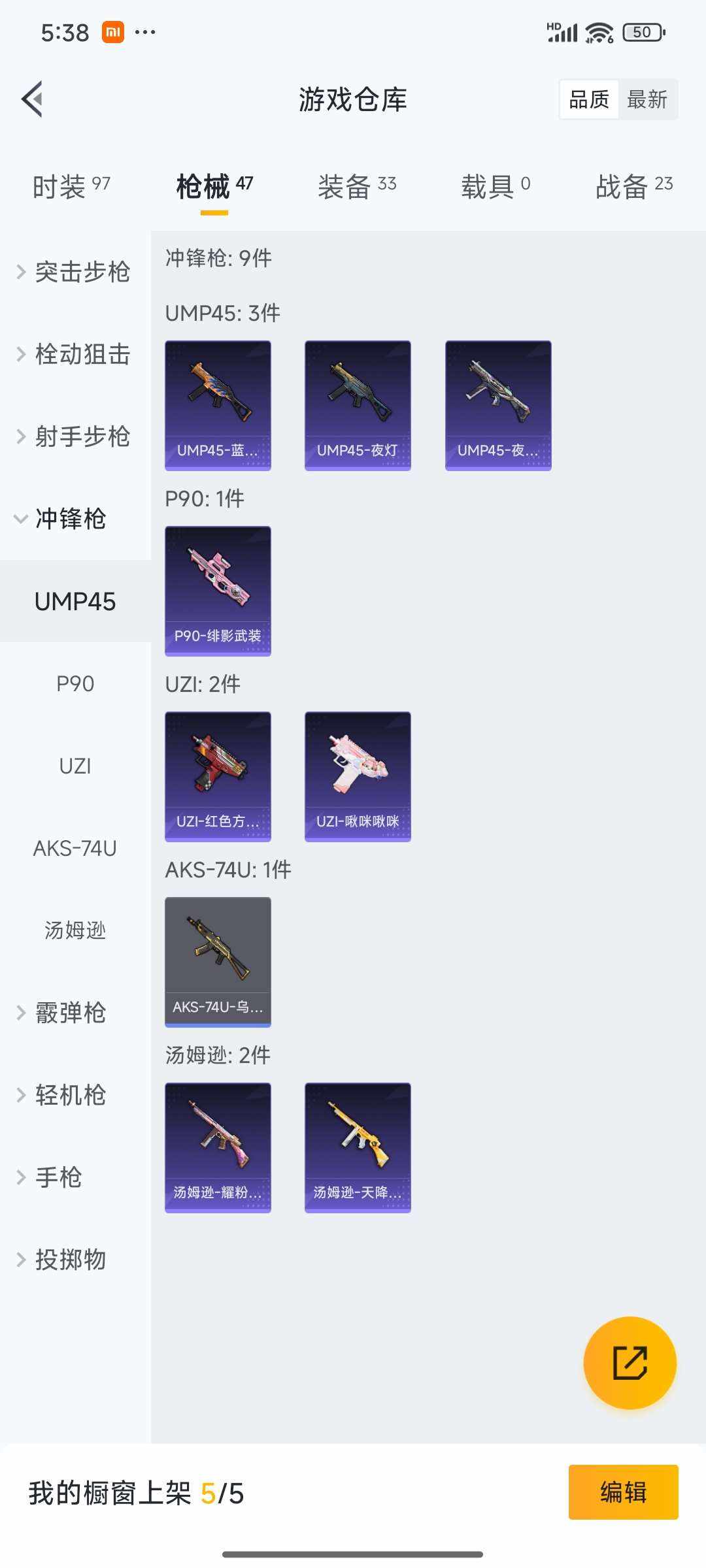View the AKS-74U-乌 weapon card
Viewport: 706px width, 1568px height.
(x=218, y=962)
